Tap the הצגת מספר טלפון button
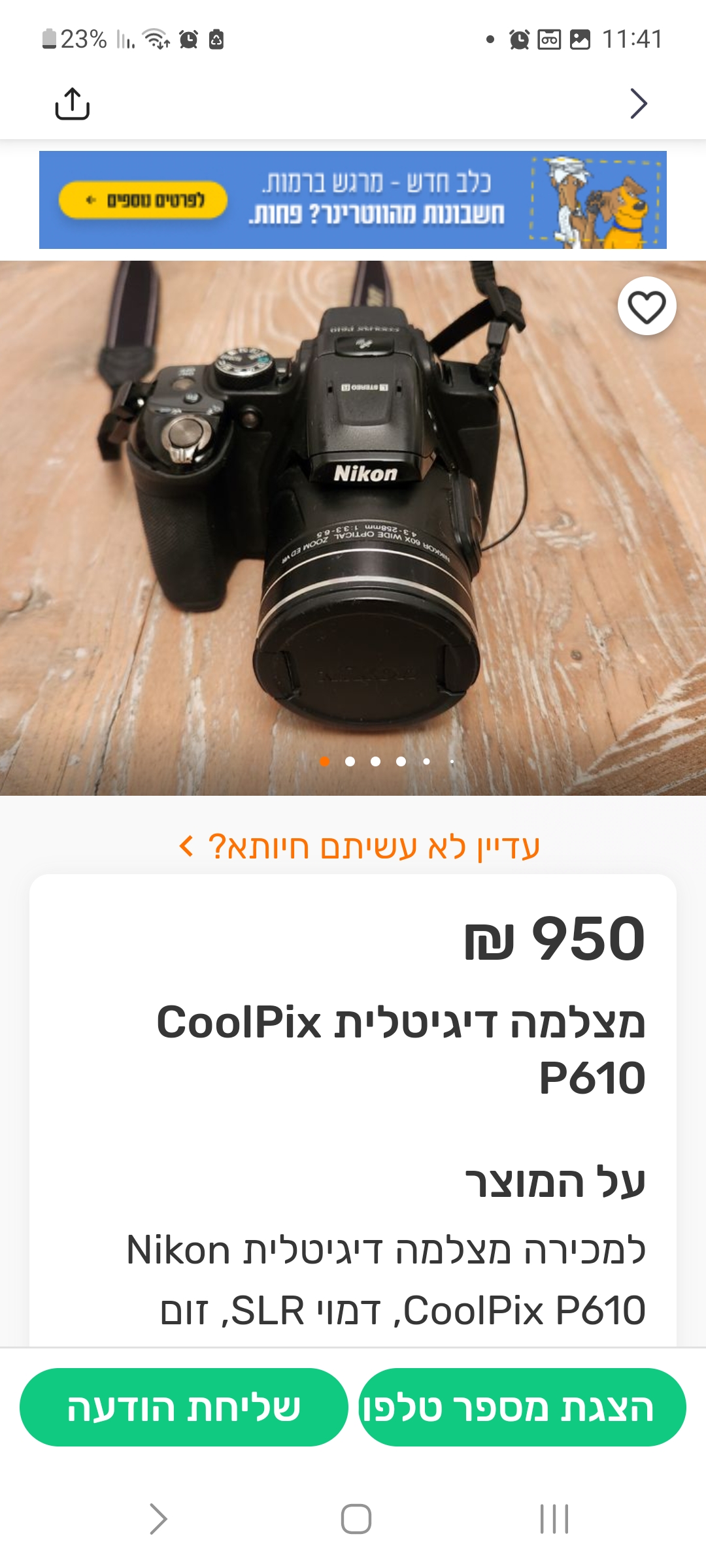Viewport: 706px width, 1568px height. 522,1407
